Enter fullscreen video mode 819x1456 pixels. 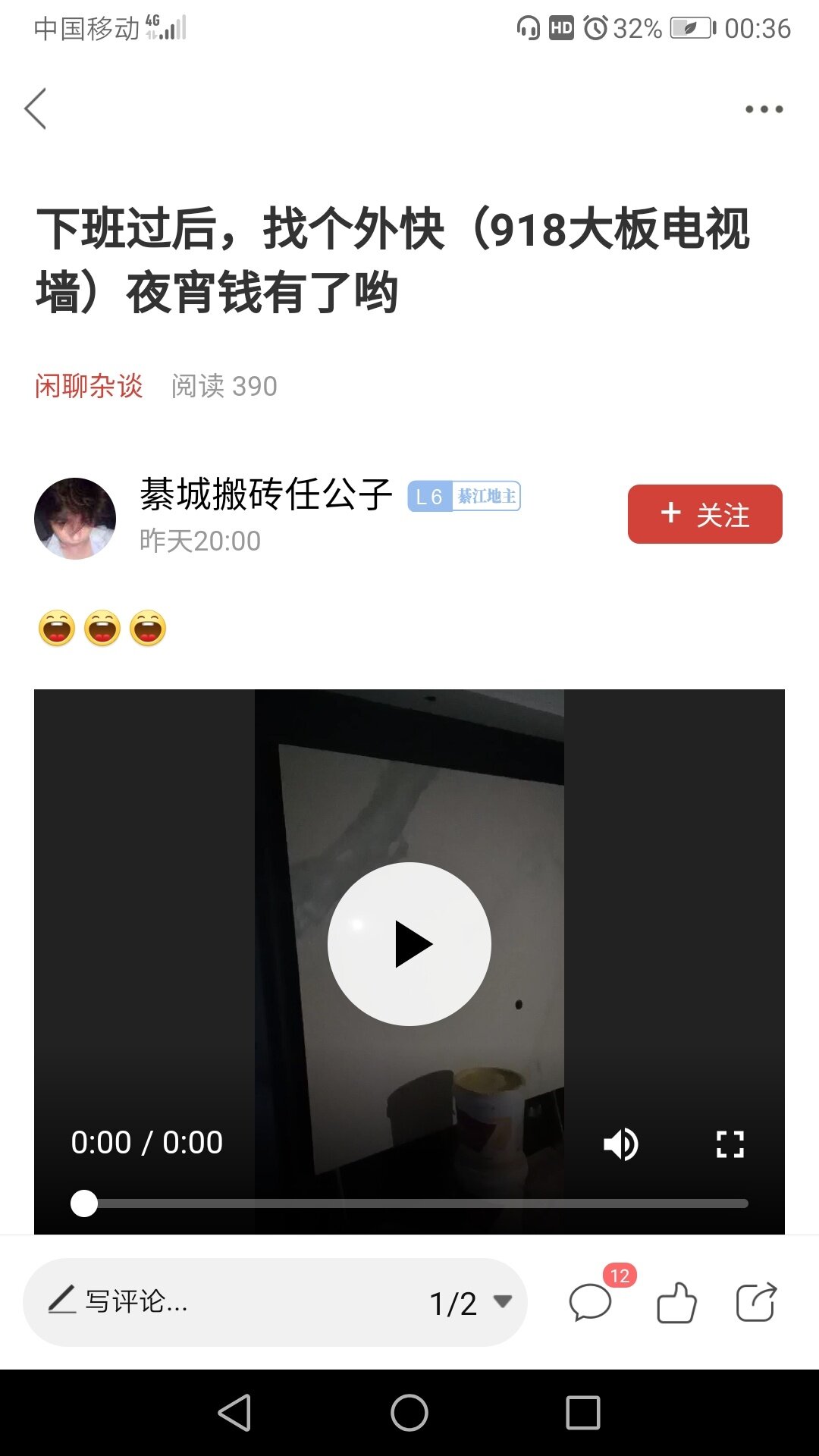coord(730,1144)
